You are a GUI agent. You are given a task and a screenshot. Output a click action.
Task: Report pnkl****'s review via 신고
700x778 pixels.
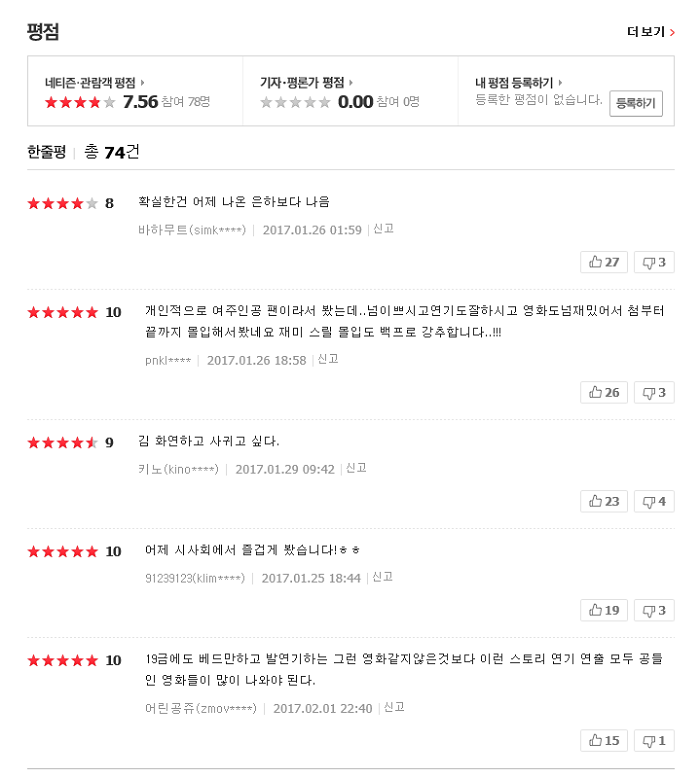pyautogui.click(x=327, y=359)
